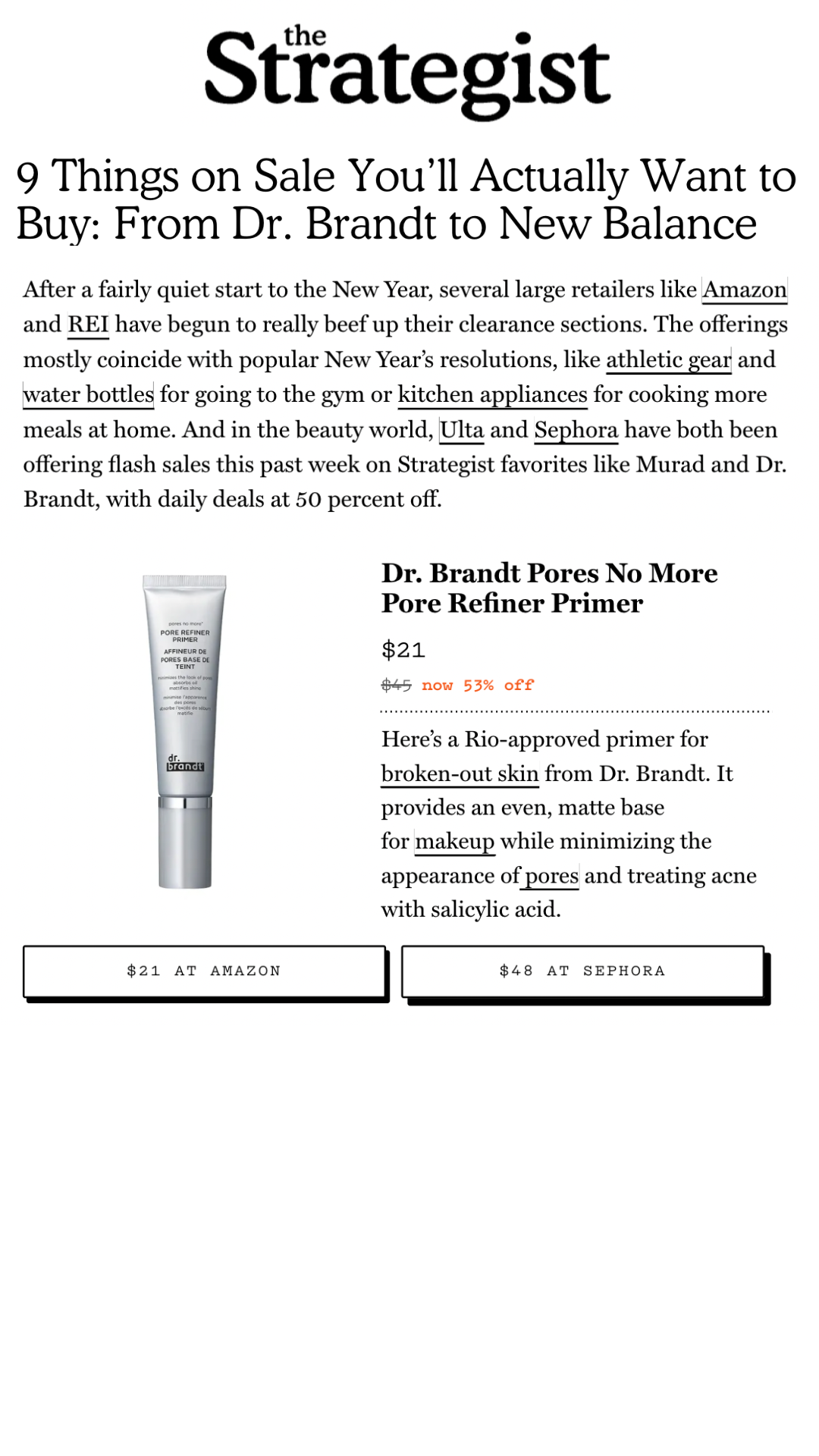
Task: Open the athletic gear link
Action: coord(668,359)
